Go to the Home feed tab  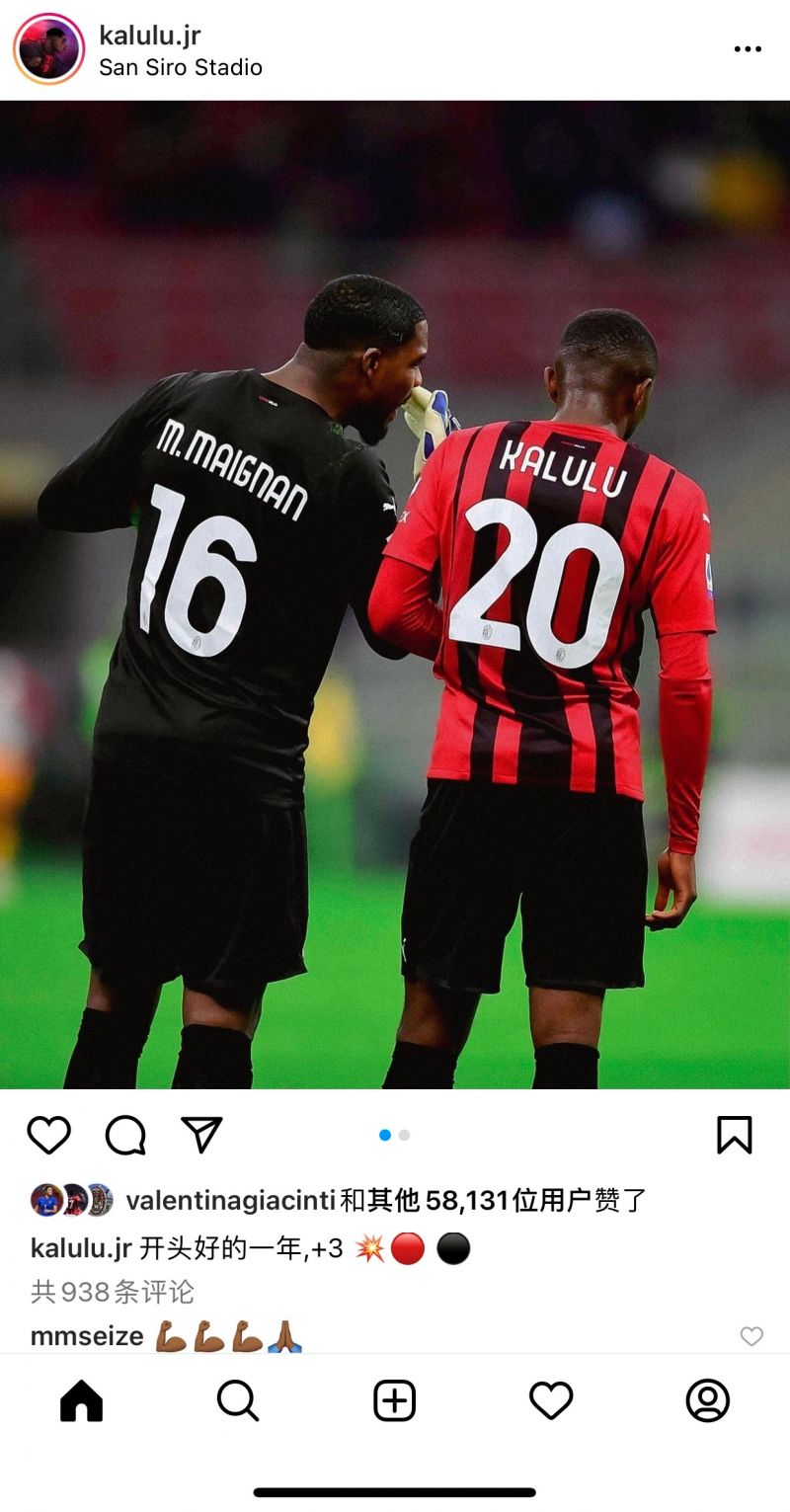click(x=81, y=1400)
